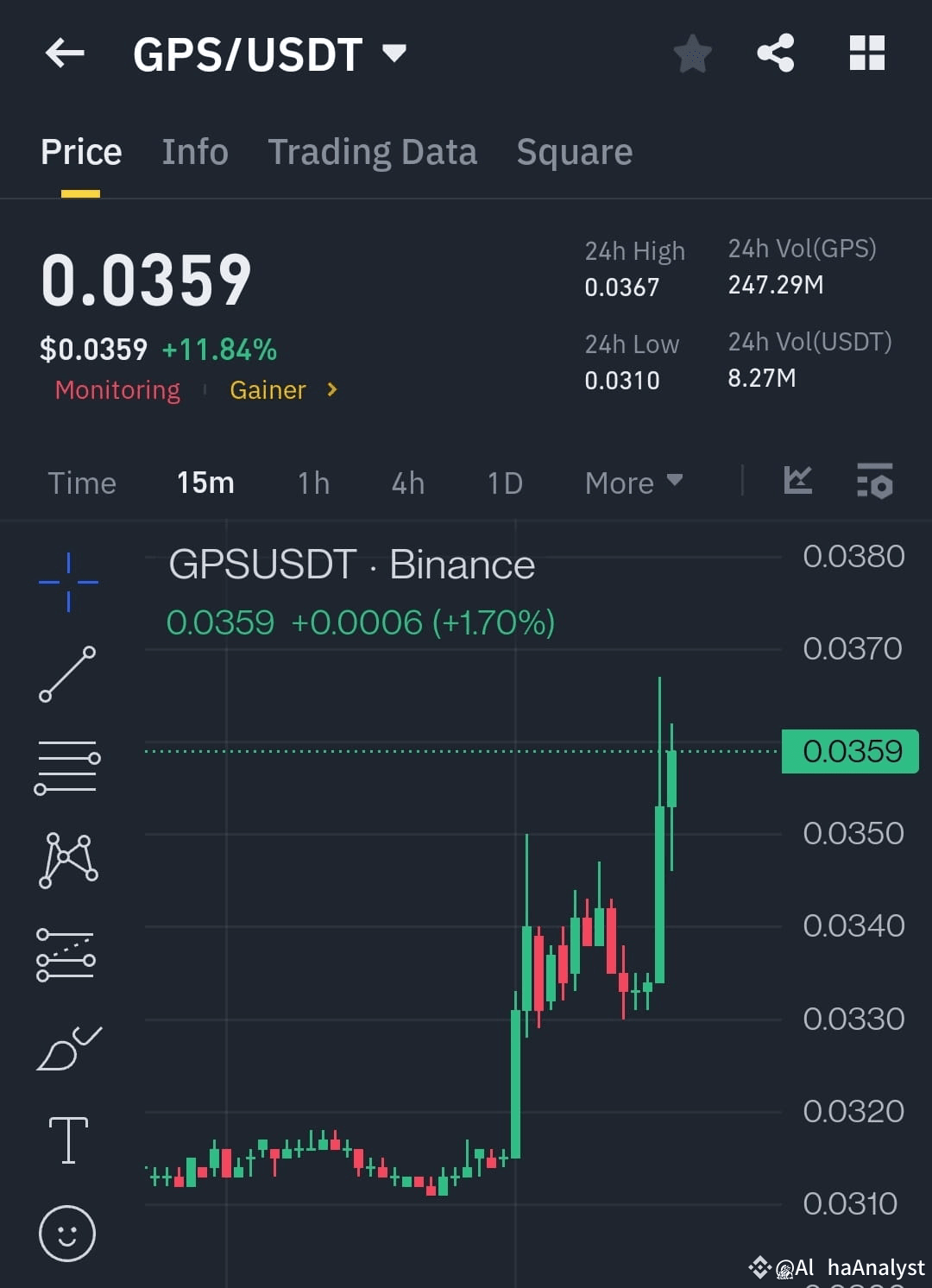The width and height of the screenshot is (932, 1288).
Task: Open the chart style selector icon
Action: pyautogui.click(x=797, y=482)
